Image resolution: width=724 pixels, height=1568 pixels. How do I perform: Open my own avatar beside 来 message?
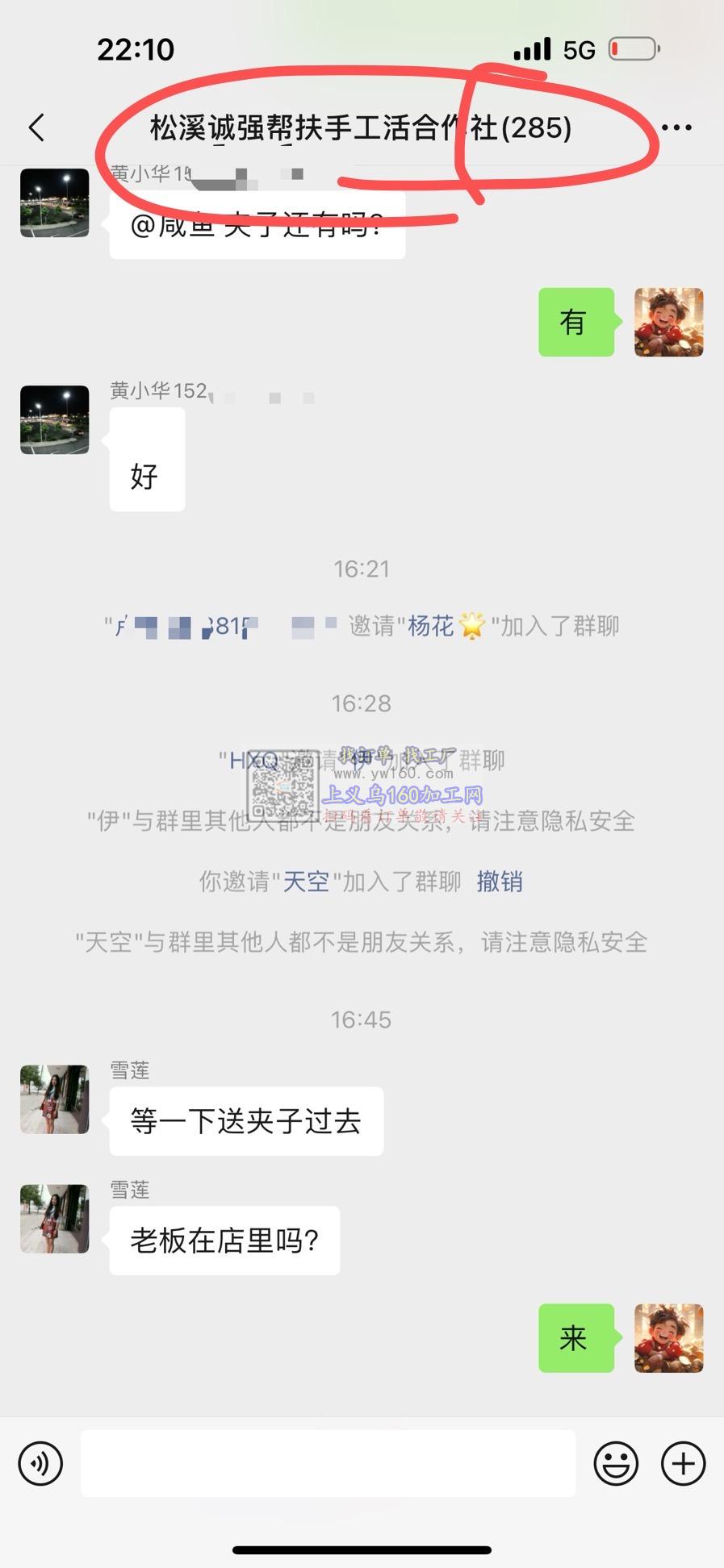point(668,1338)
